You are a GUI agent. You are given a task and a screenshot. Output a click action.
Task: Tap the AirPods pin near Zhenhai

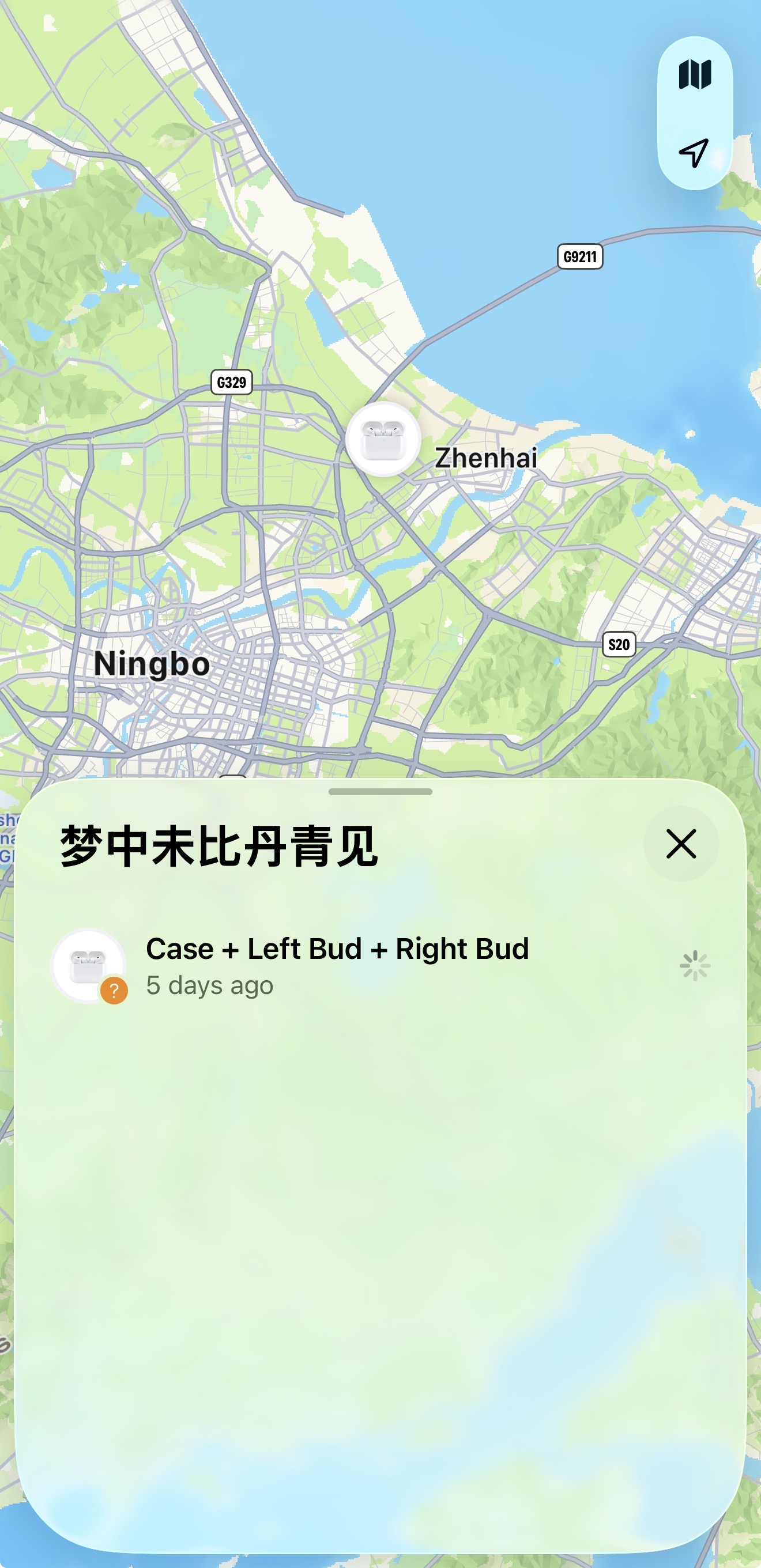(383, 440)
